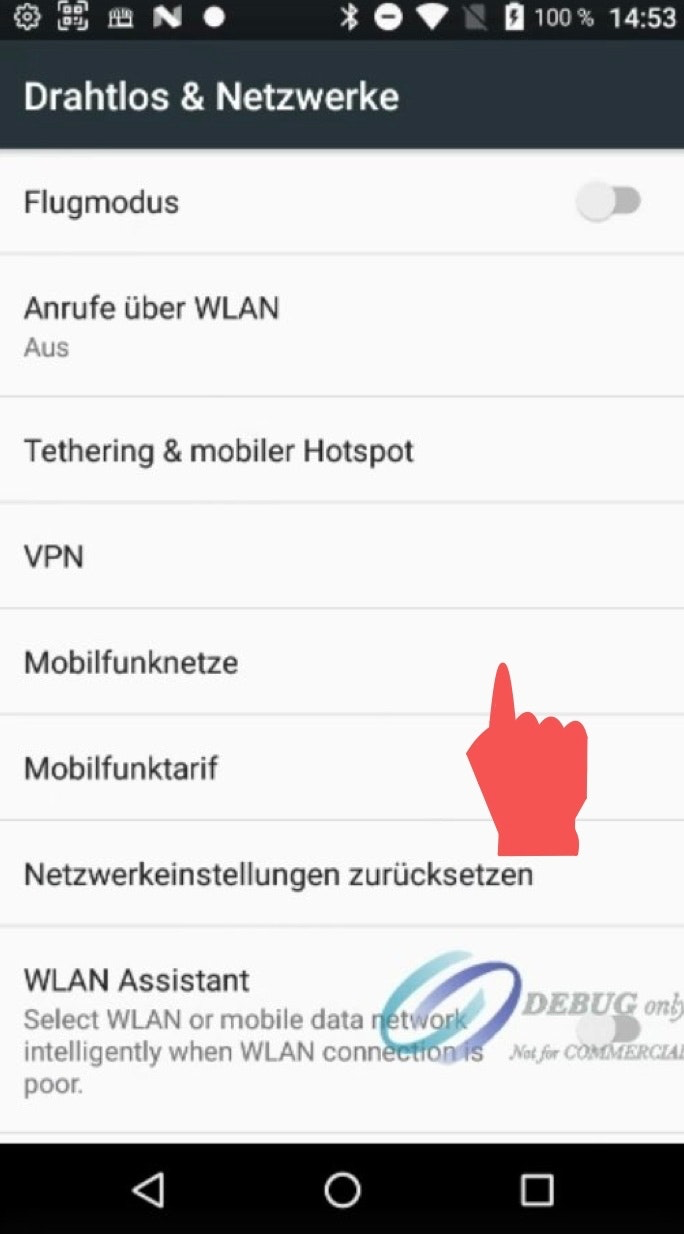Open the Mobilfunktarif row

click(x=121, y=768)
